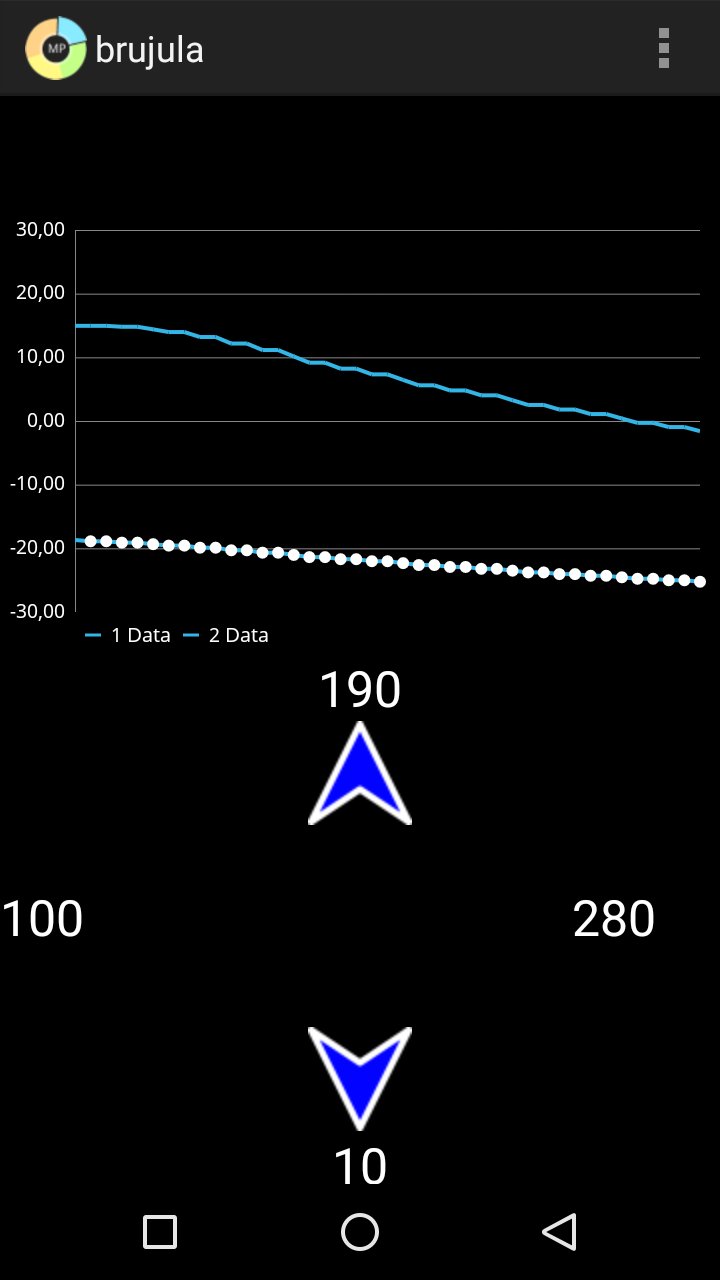Select the brujula title in the action bar
The image size is (720, 1280).
[x=150, y=48]
